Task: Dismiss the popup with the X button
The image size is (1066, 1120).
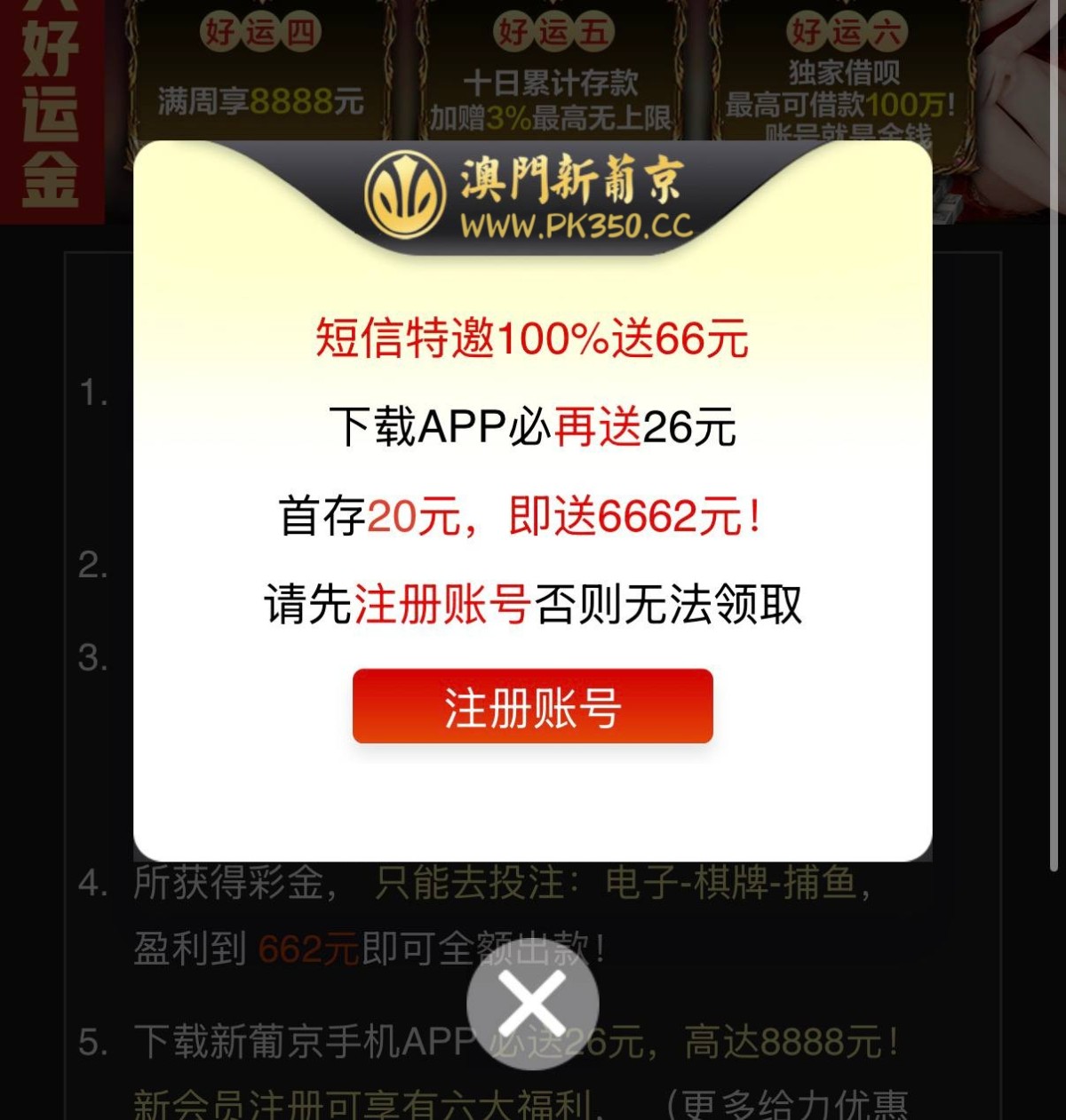Action: click(x=532, y=1005)
